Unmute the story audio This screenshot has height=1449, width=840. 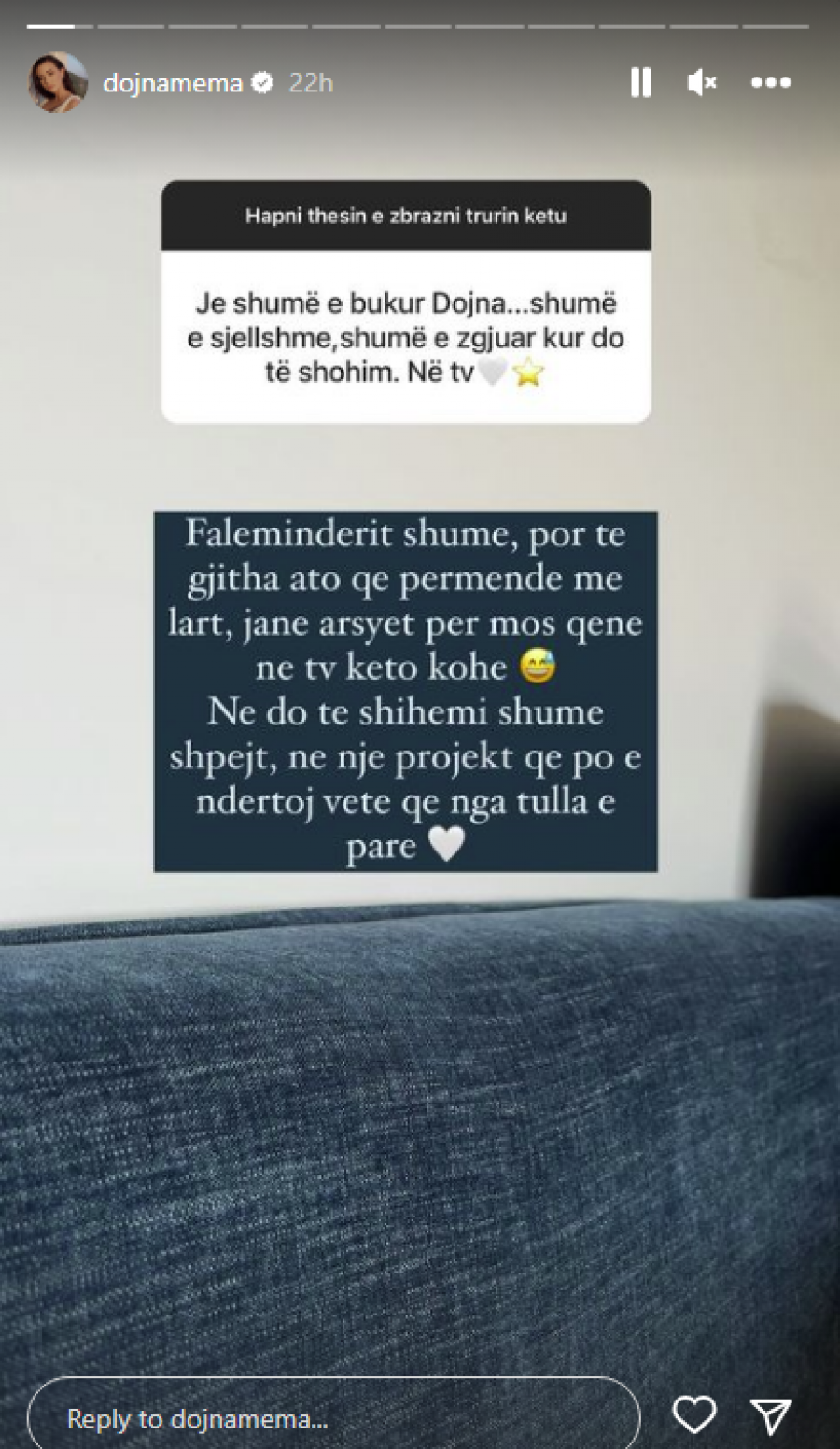click(702, 83)
